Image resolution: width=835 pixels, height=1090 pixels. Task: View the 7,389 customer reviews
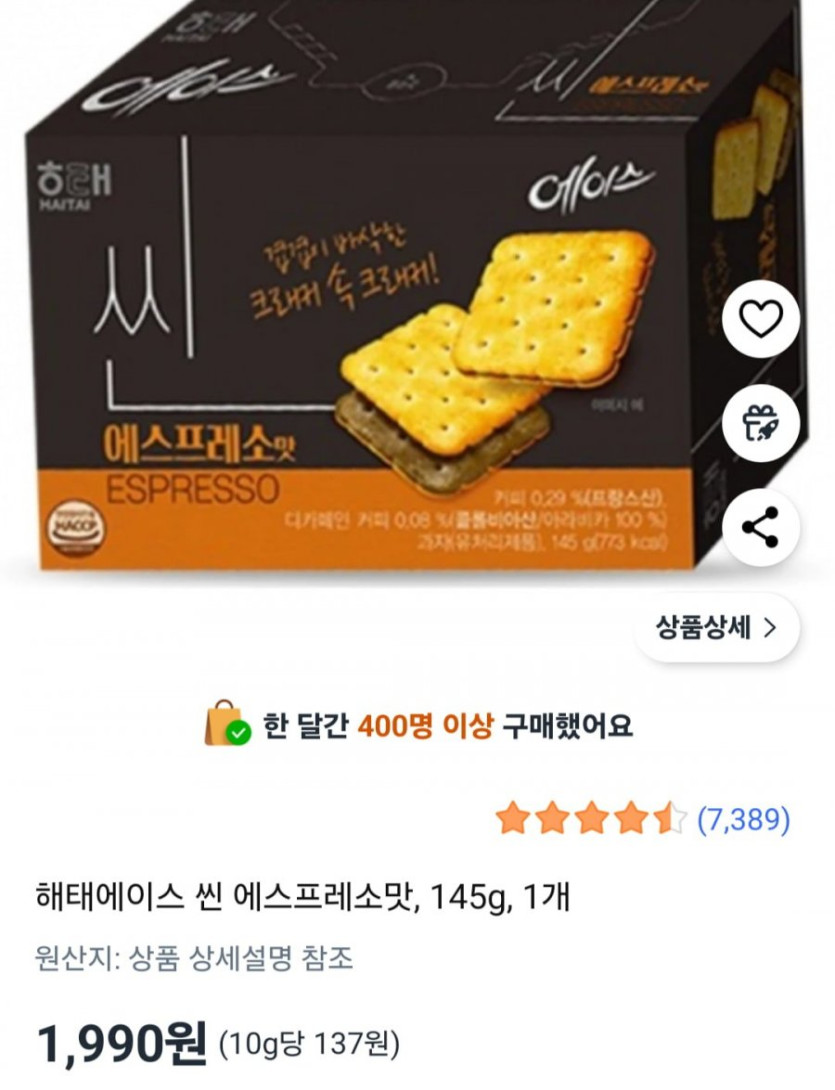click(743, 820)
